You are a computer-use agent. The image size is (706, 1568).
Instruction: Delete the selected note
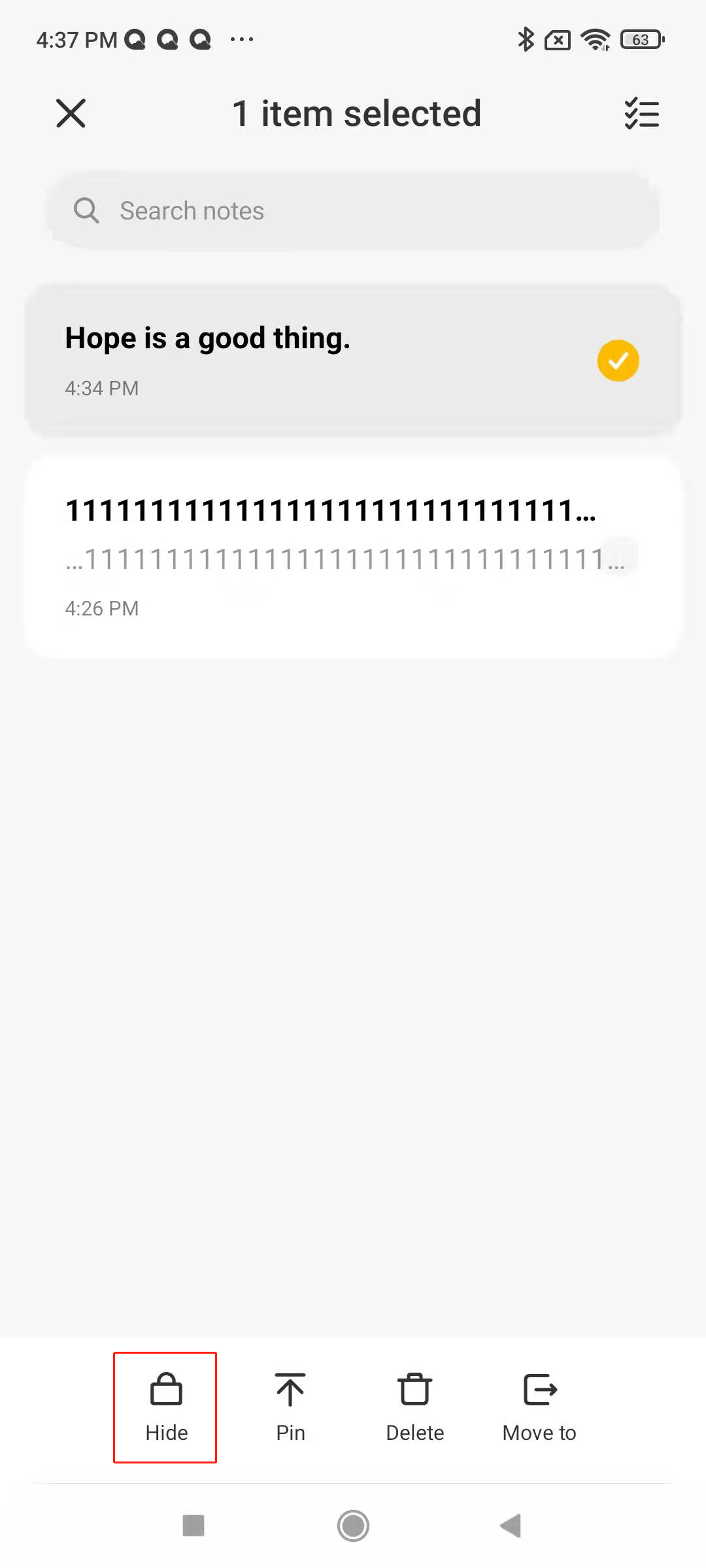[x=414, y=1407]
